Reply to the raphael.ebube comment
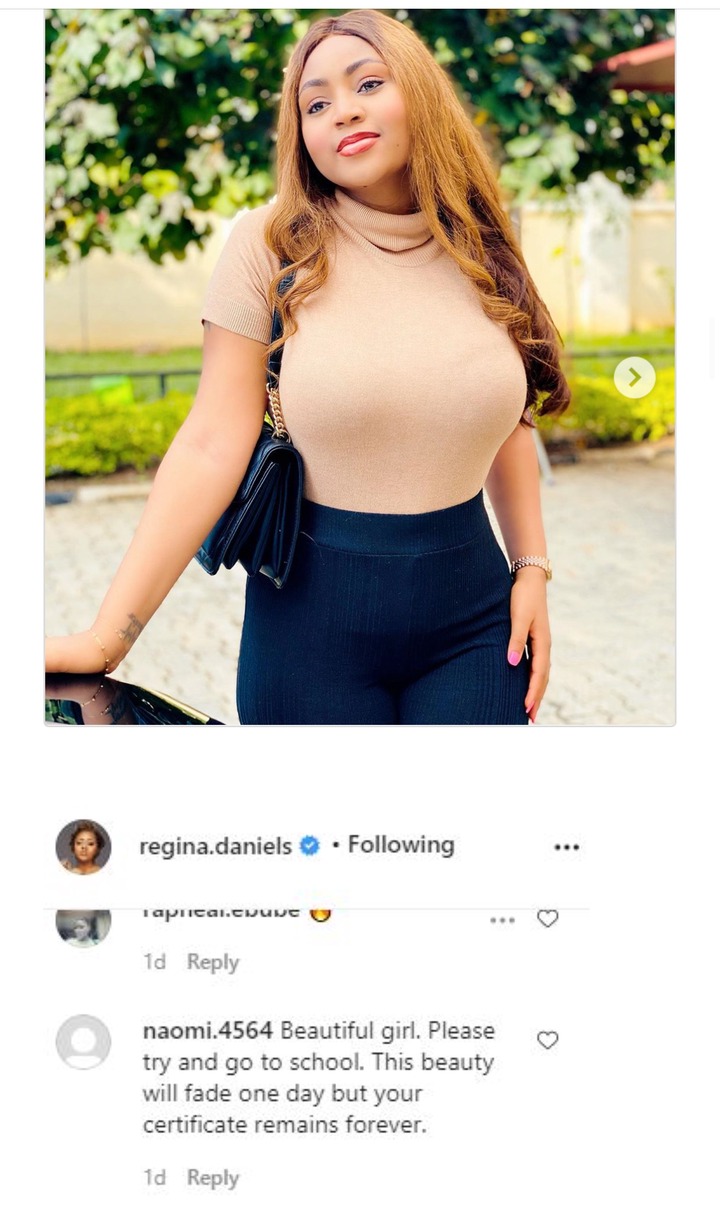The image size is (720, 1219). click(x=212, y=962)
